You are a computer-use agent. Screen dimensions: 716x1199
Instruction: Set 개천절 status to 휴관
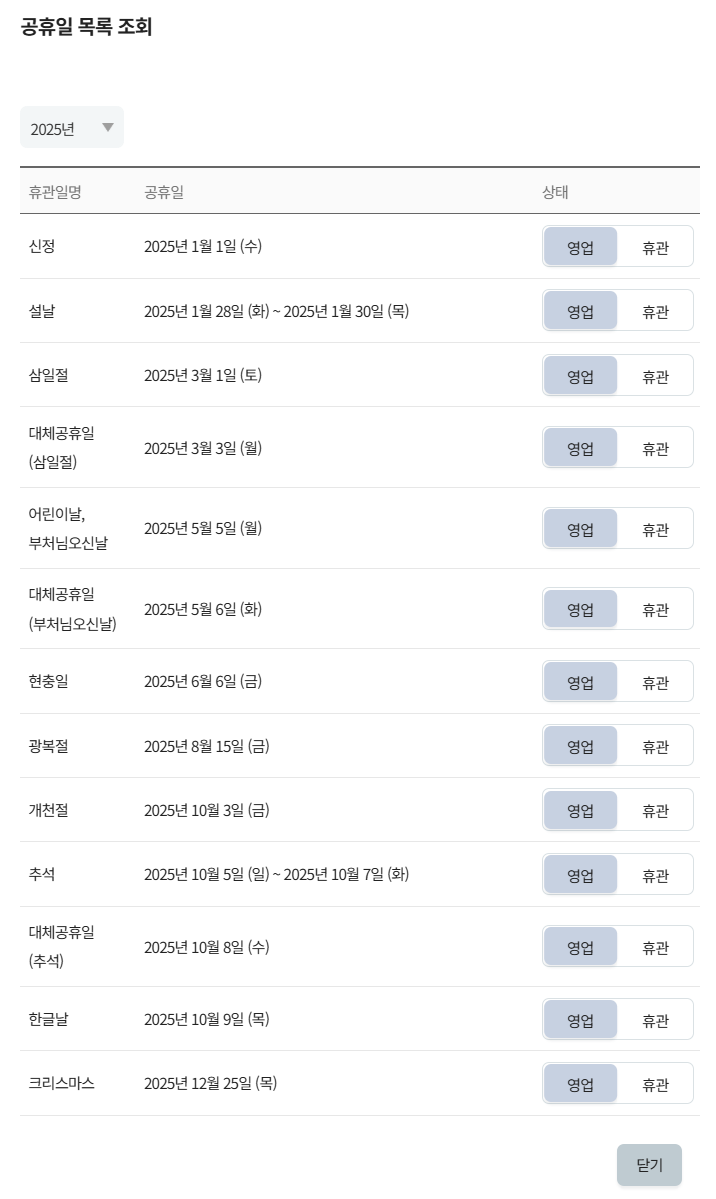pyautogui.click(x=656, y=811)
